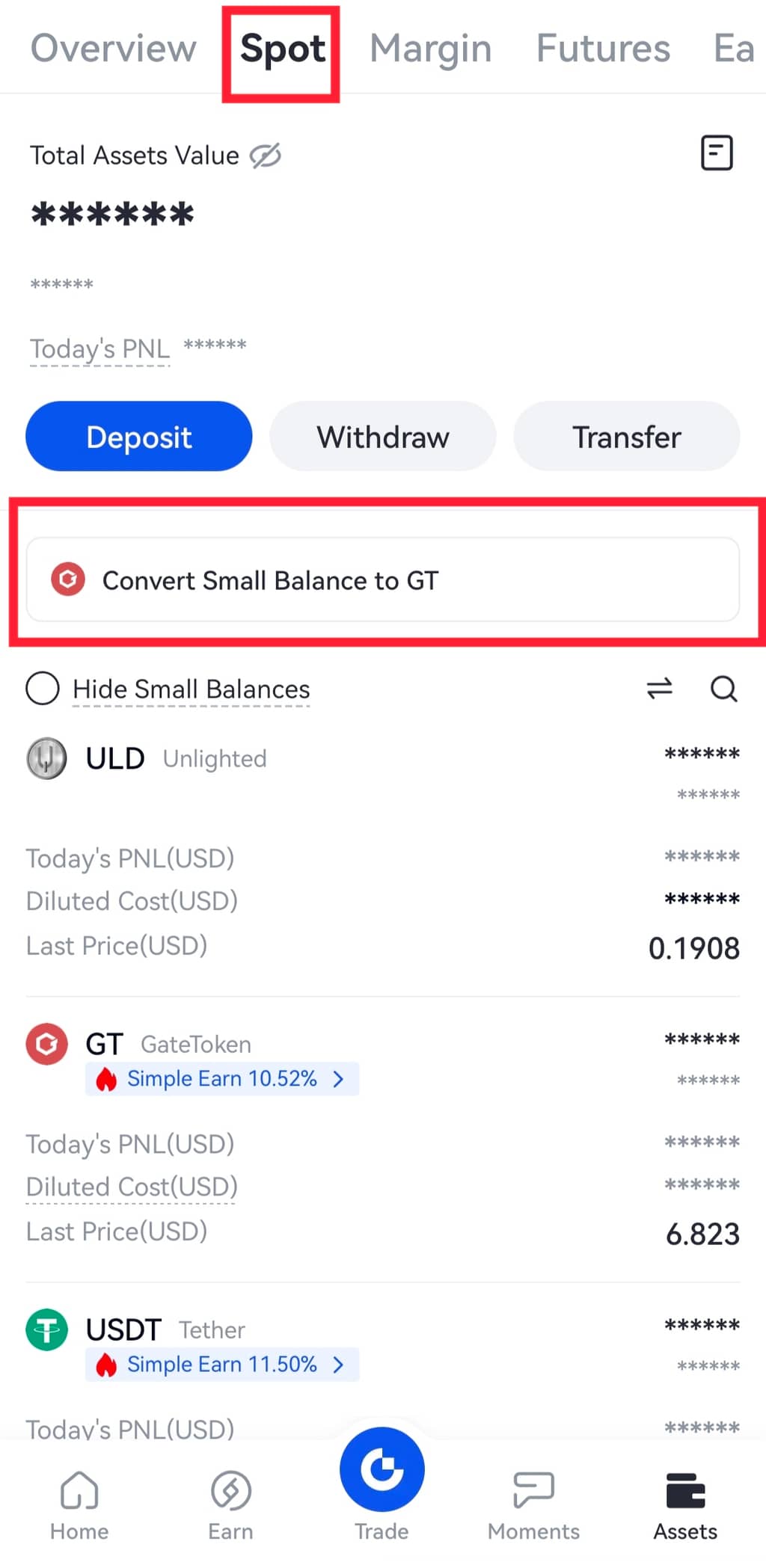The height and width of the screenshot is (1568, 766).
Task: Tap the Transfer button
Action: point(626,437)
